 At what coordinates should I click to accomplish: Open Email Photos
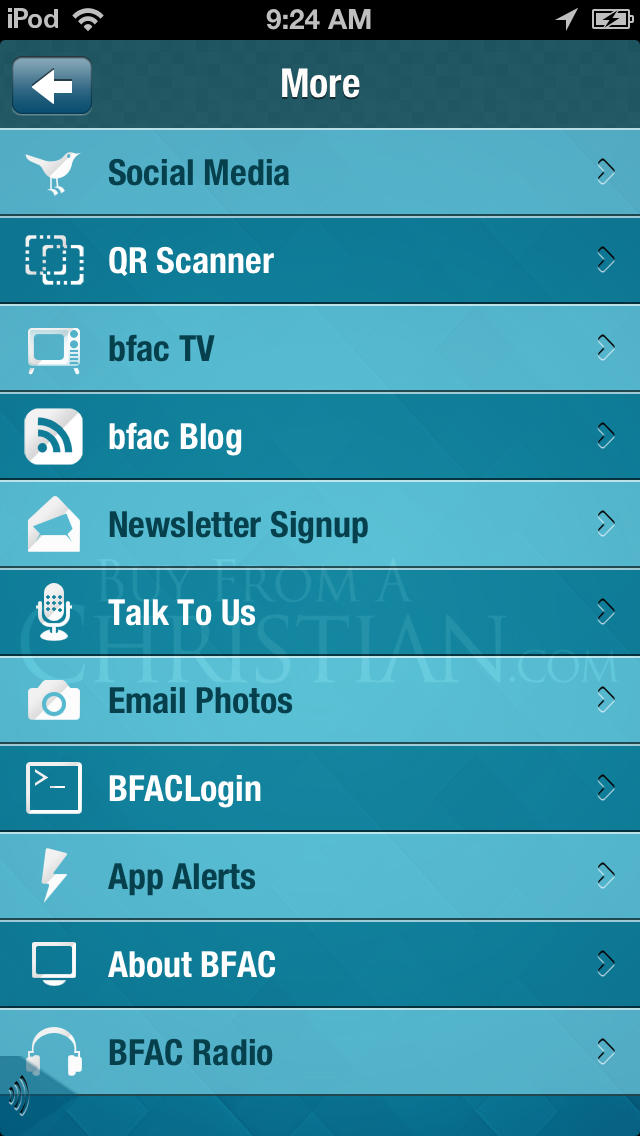320,700
